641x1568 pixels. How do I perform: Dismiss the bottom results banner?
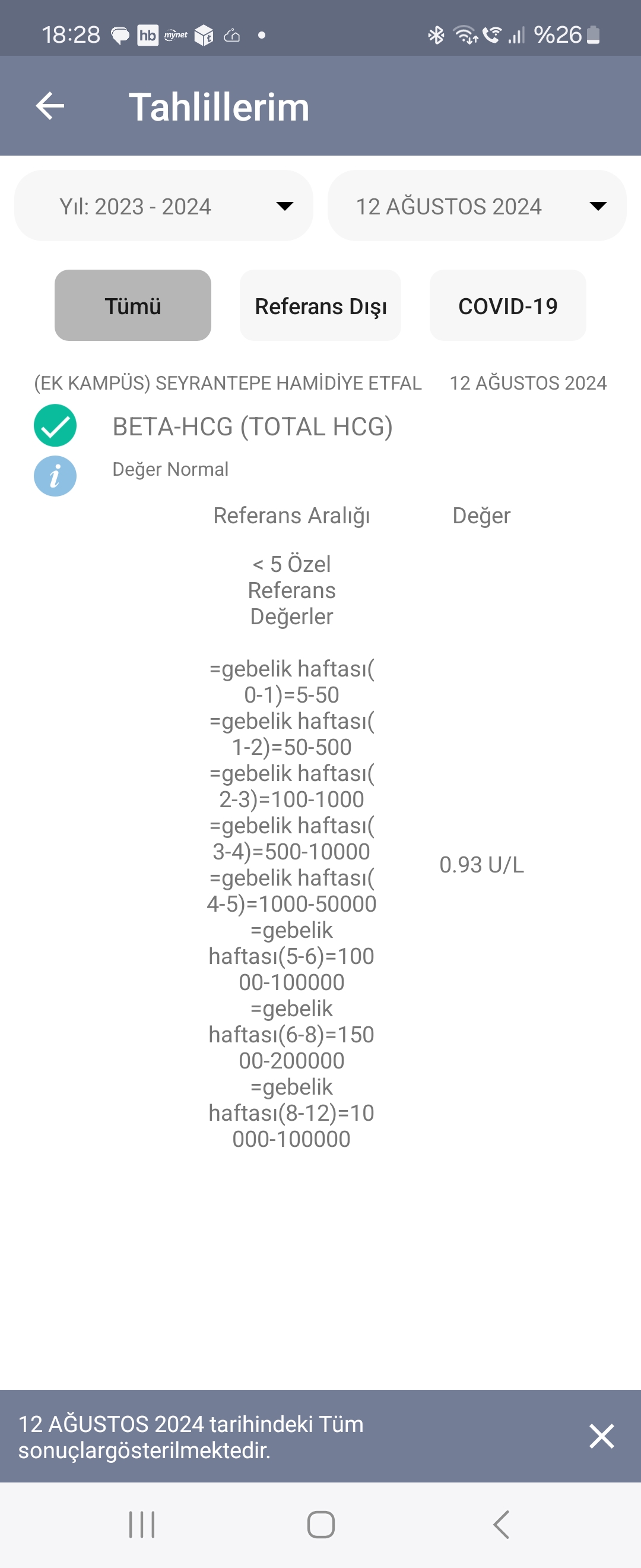pos(601,1437)
